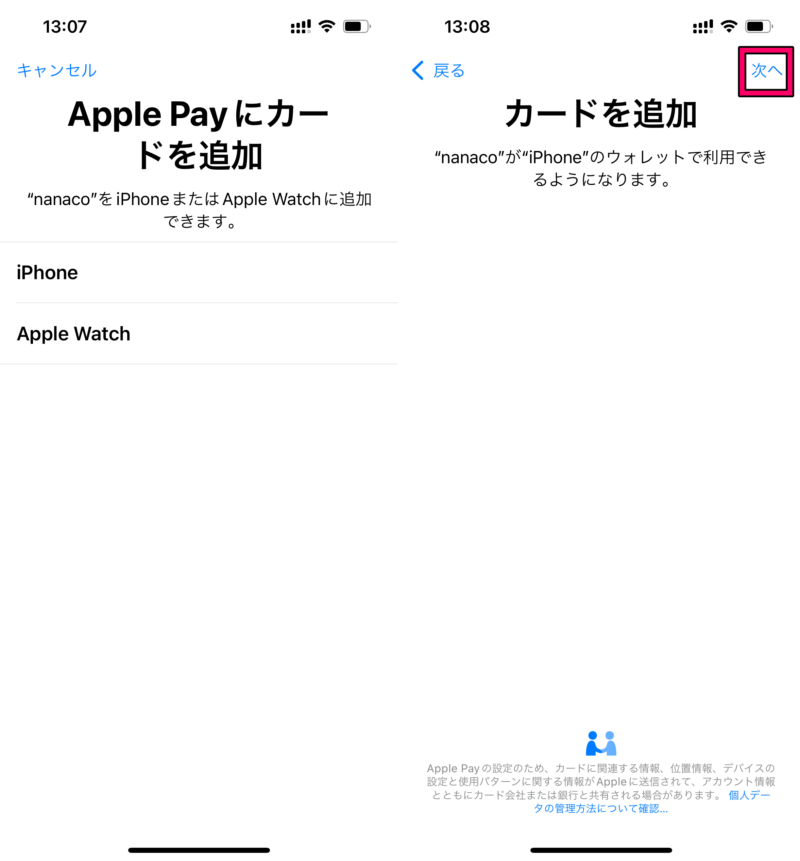This screenshot has width=800, height=861.
Task: Go back with 戻る button
Action: pyautogui.click(x=439, y=70)
